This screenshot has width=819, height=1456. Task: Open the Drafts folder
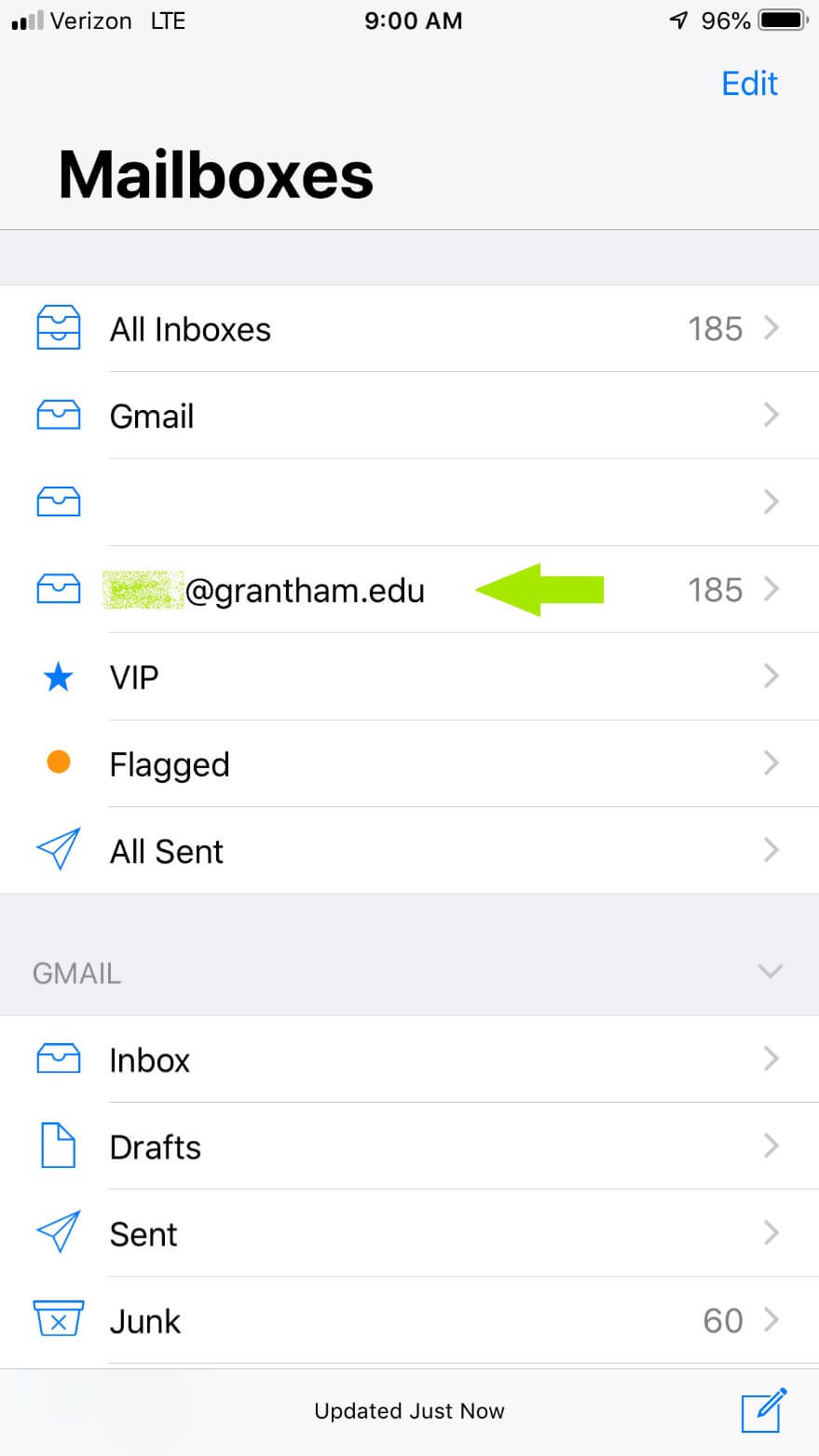(x=409, y=1147)
